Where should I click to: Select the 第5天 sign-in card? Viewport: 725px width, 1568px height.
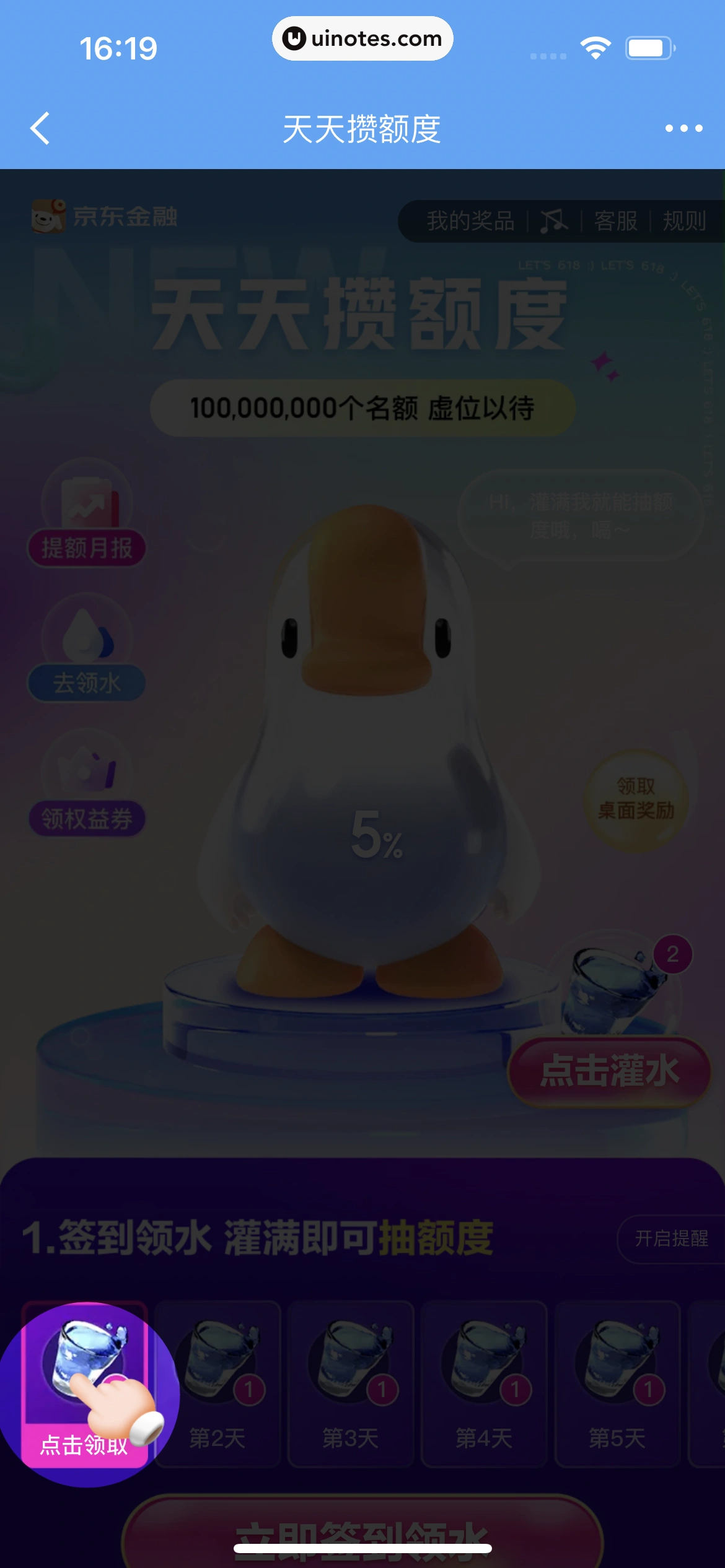coord(617,1385)
